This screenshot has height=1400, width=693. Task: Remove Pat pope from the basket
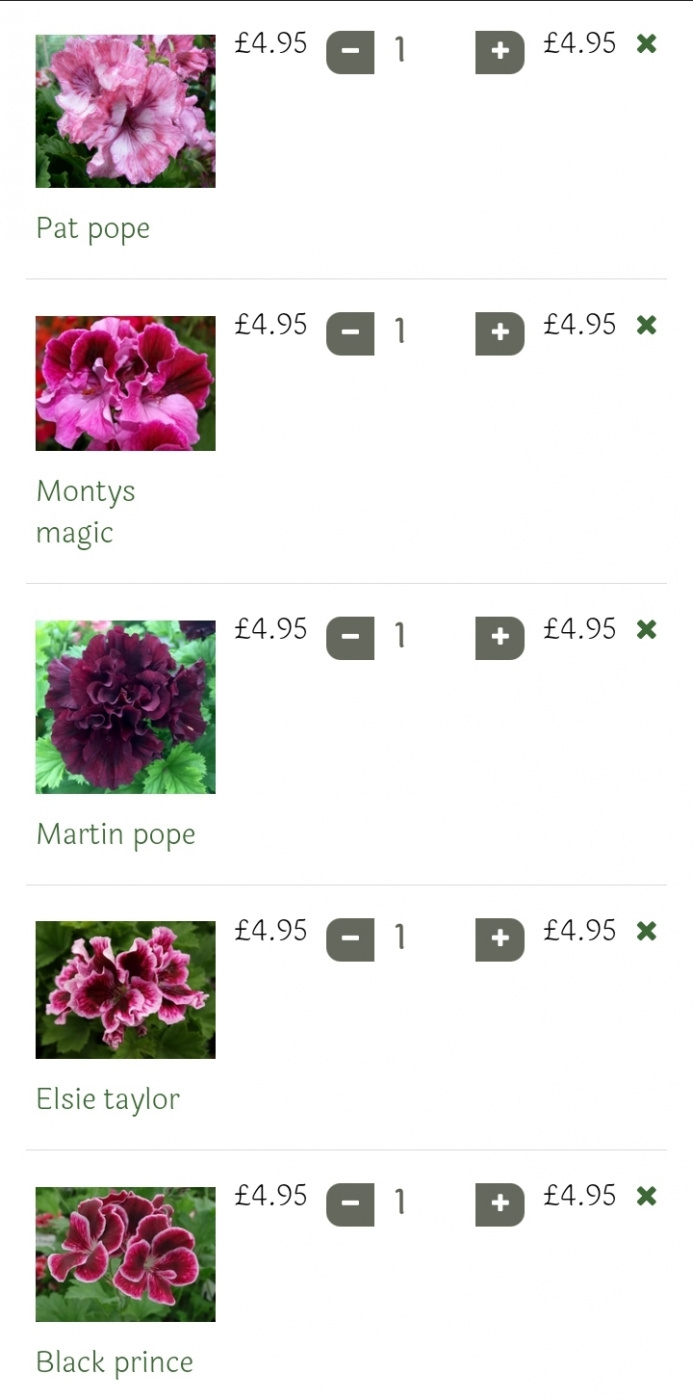(x=647, y=44)
